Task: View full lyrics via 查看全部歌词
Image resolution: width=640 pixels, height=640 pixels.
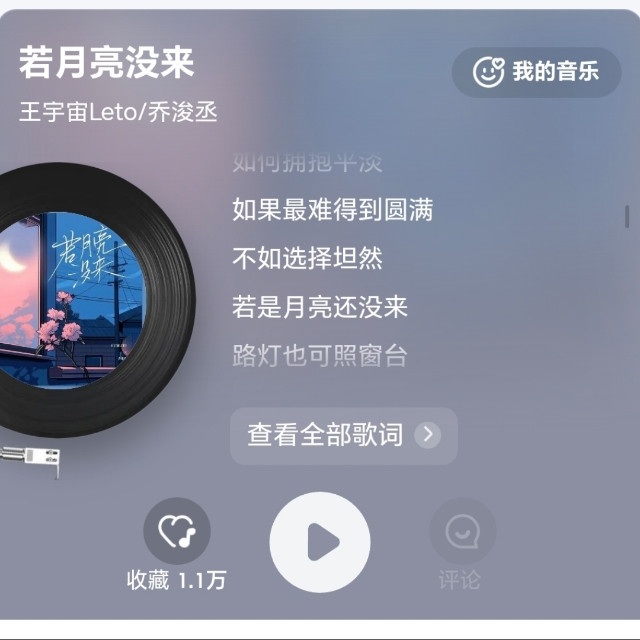Action: click(x=343, y=435)
